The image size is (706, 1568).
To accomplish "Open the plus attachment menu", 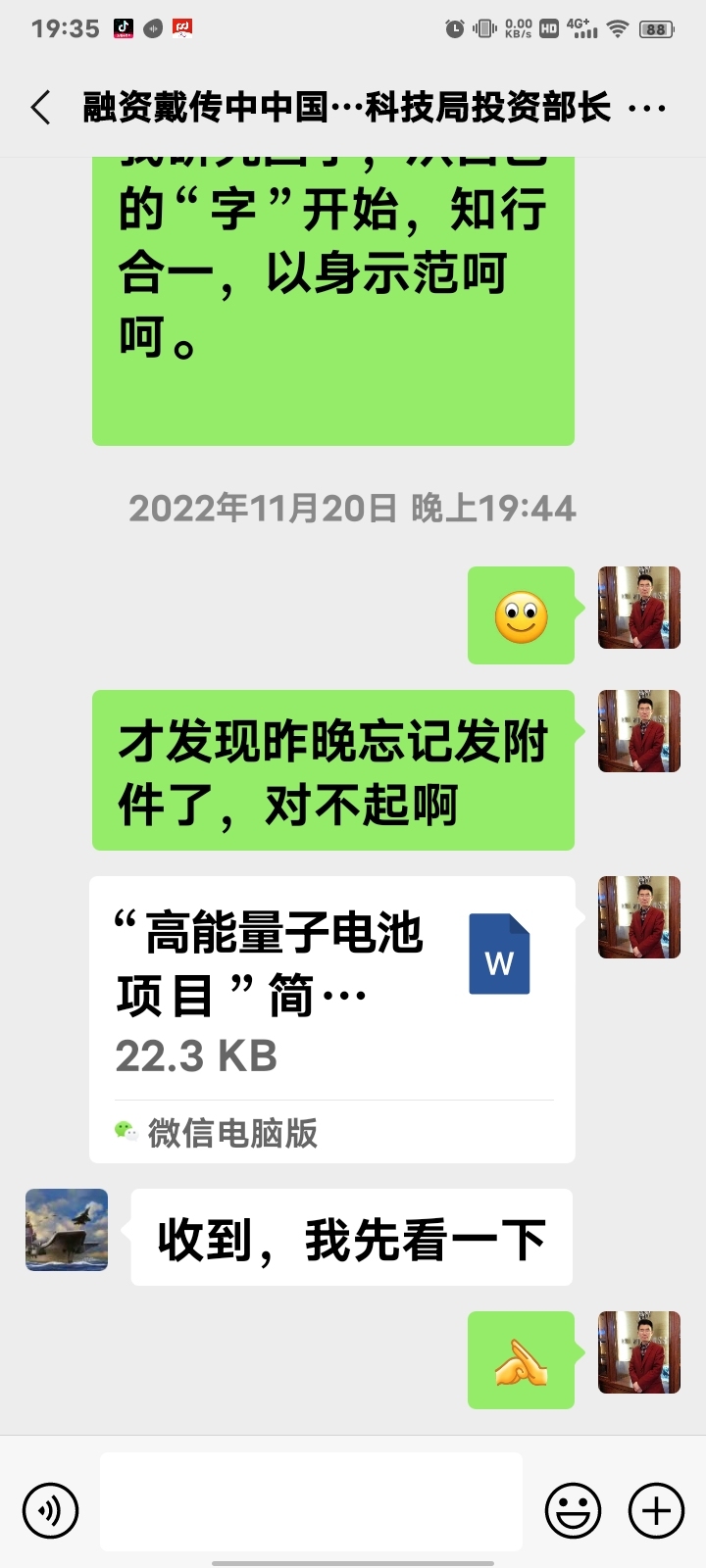I will 656,1510.
